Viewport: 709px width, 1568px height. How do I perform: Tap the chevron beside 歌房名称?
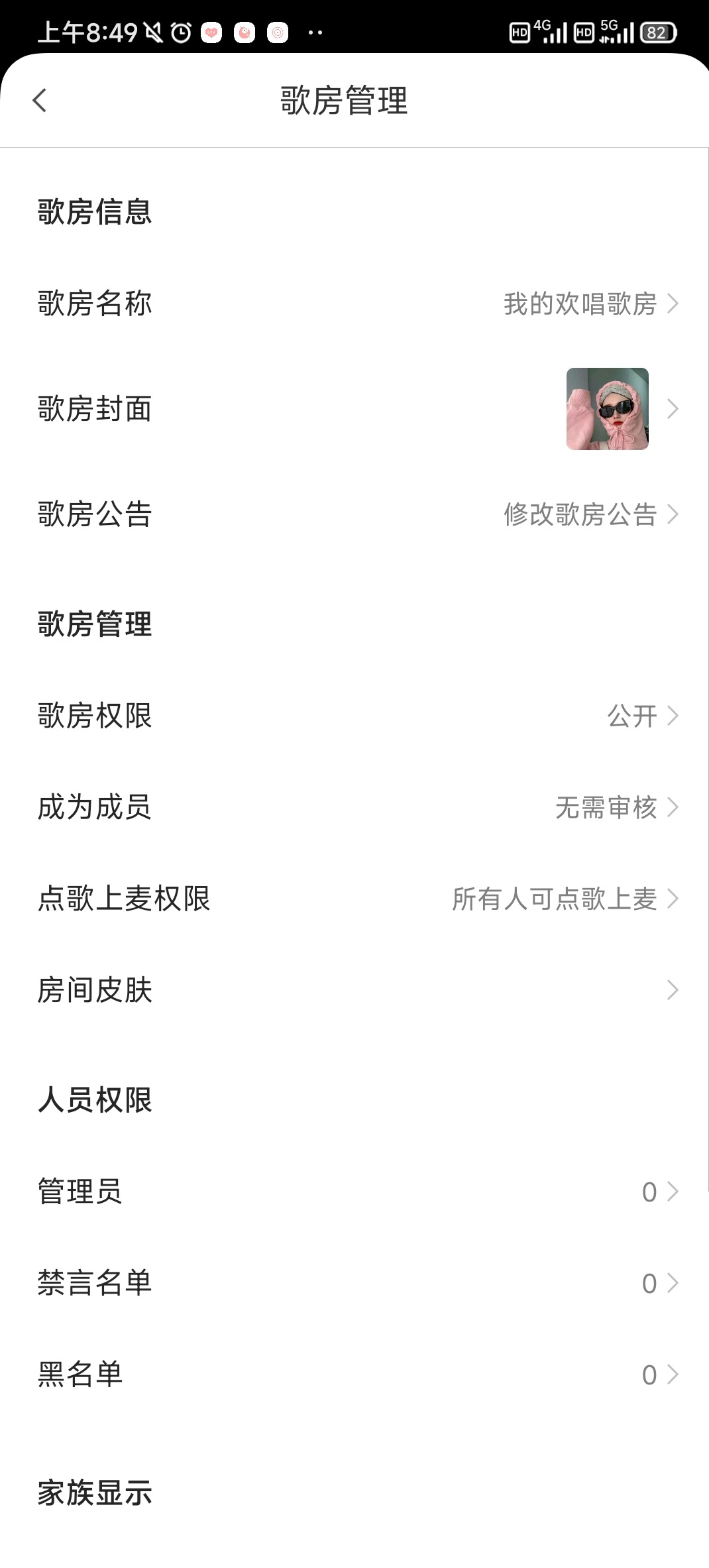[674, 305]
